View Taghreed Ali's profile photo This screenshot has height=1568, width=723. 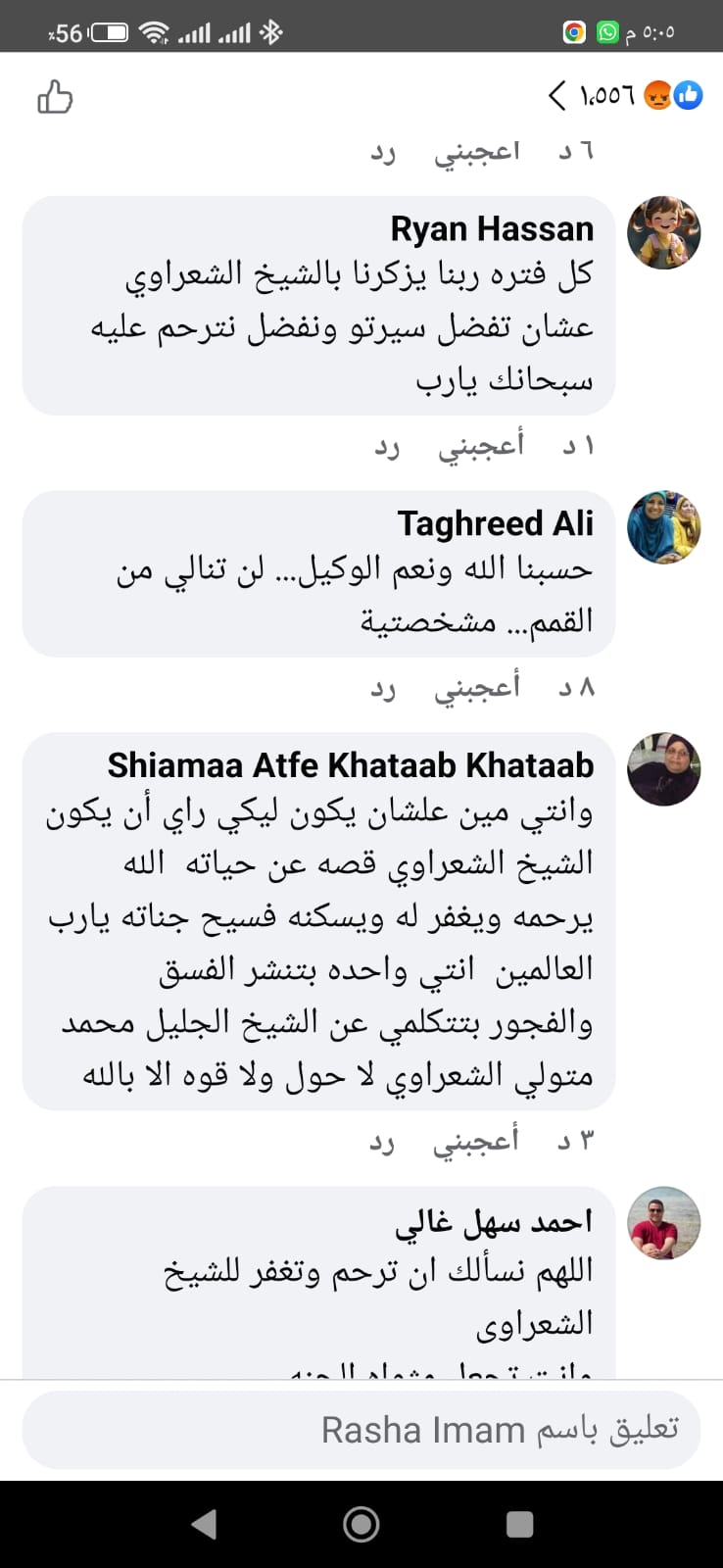pos(663,527)
